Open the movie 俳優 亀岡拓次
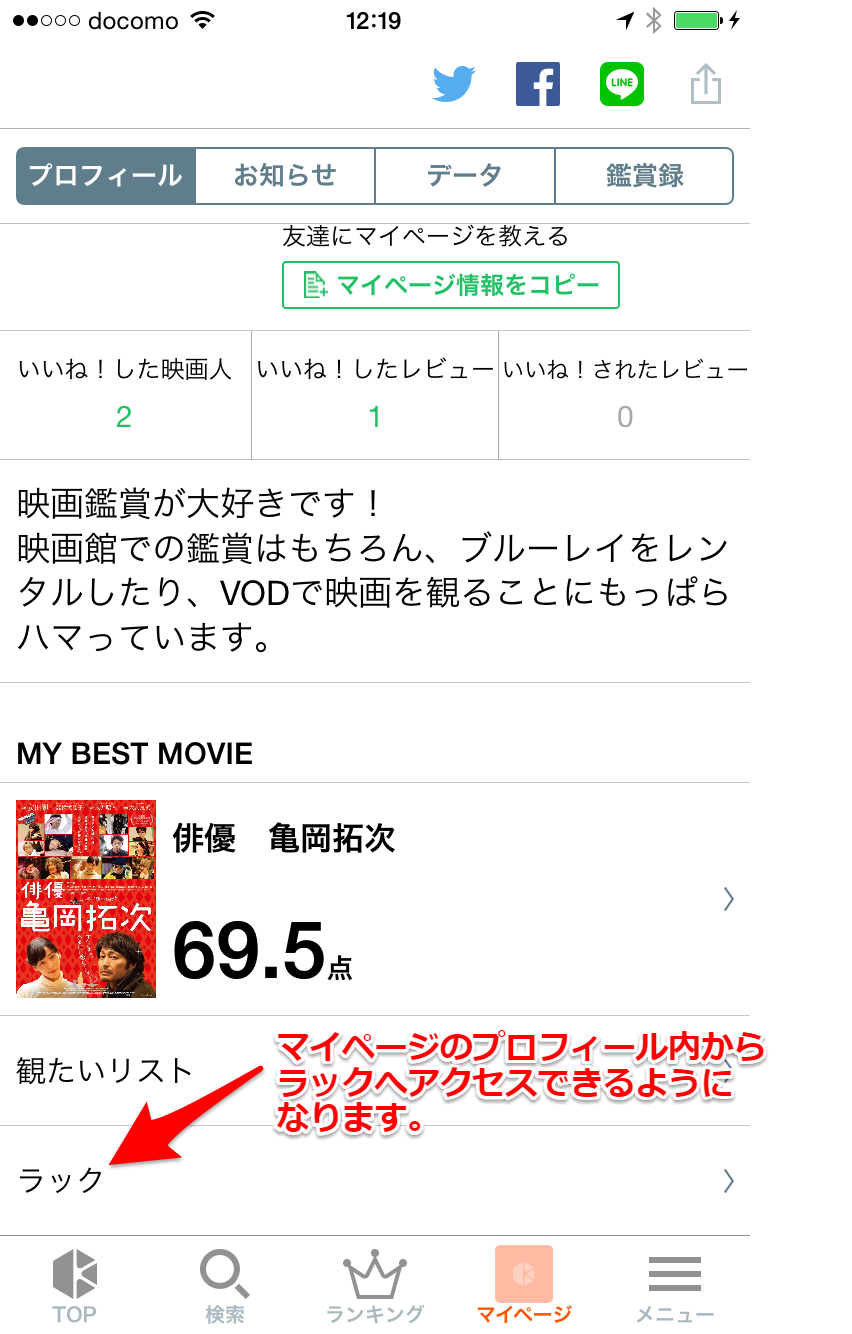This screenshot has width=852, height=1334. 375,899
